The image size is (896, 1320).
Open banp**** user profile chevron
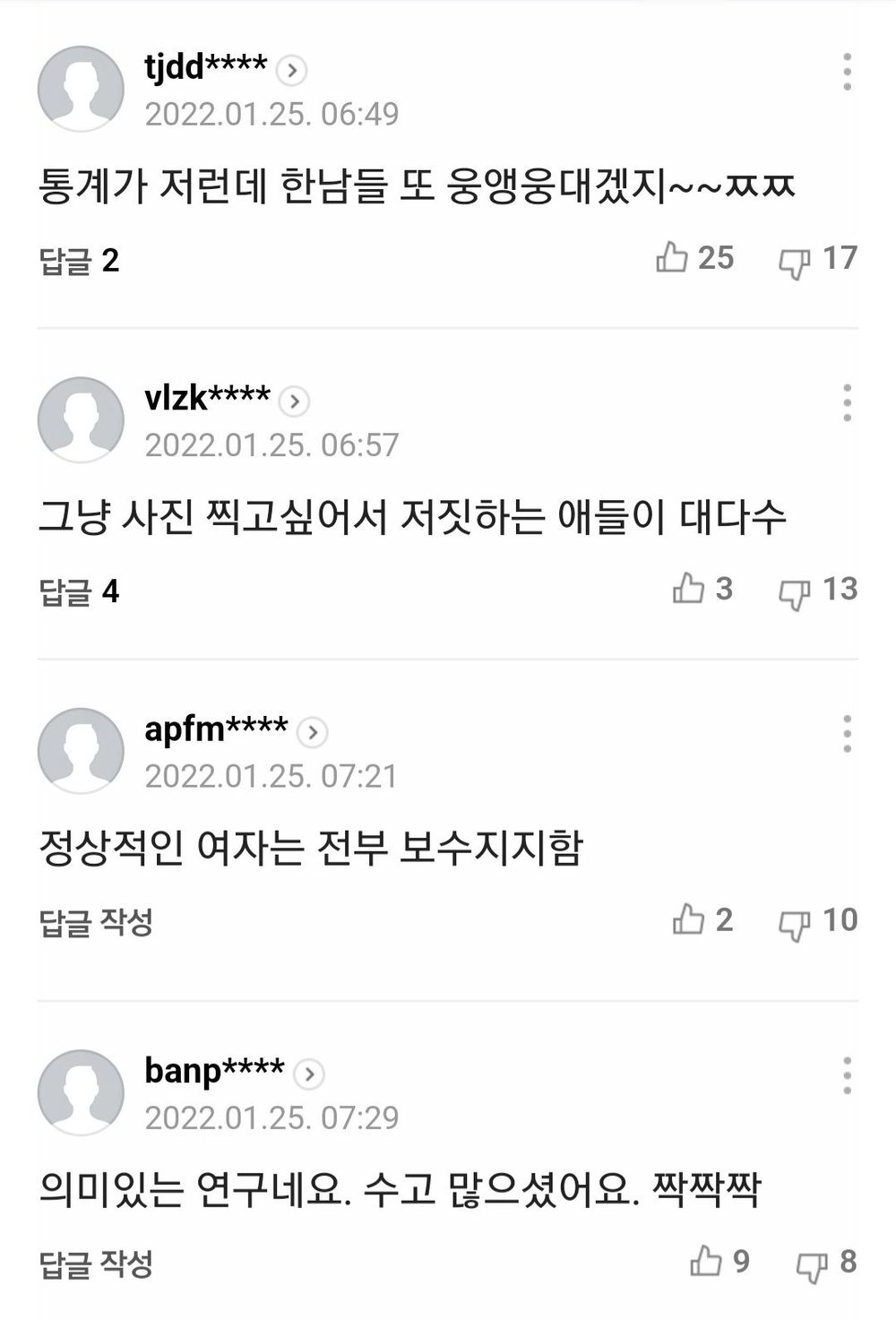click(x=308, y=1074)
